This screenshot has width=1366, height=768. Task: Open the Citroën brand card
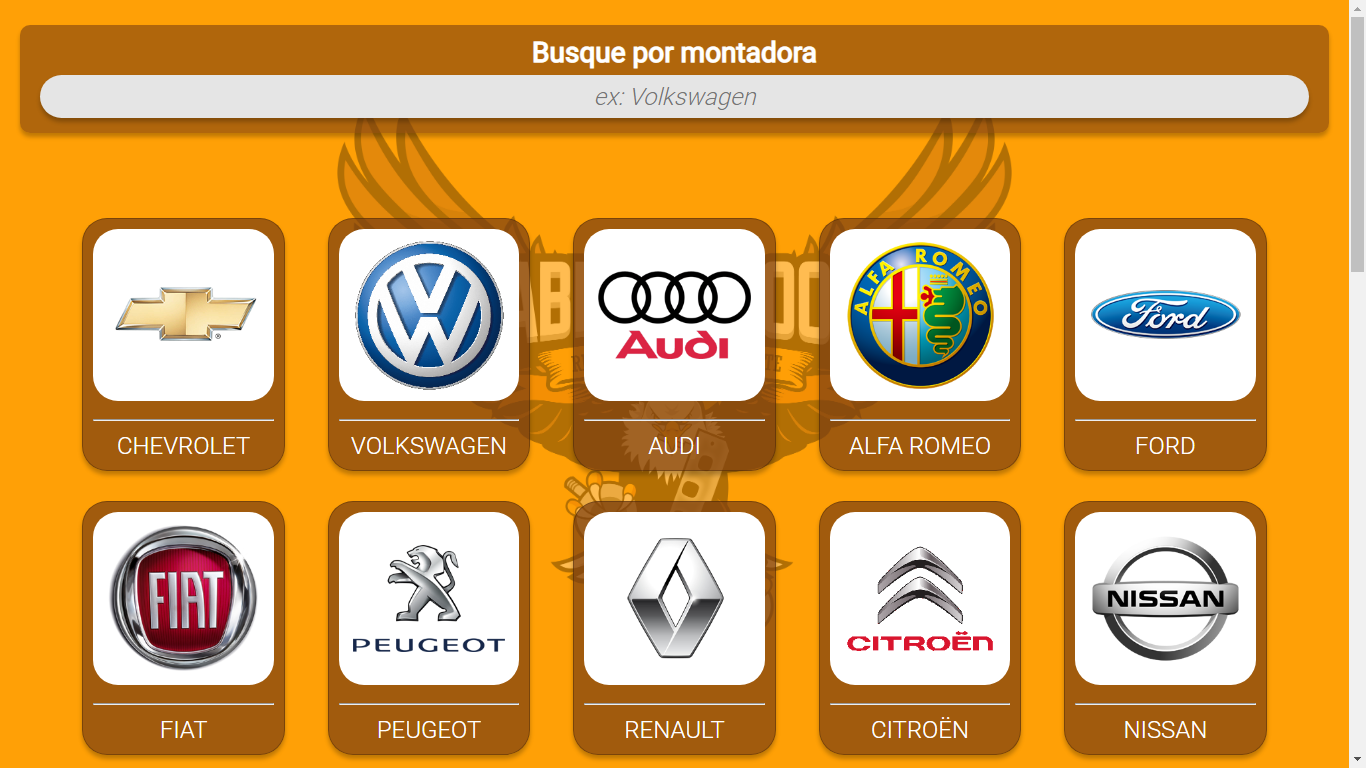920,627
